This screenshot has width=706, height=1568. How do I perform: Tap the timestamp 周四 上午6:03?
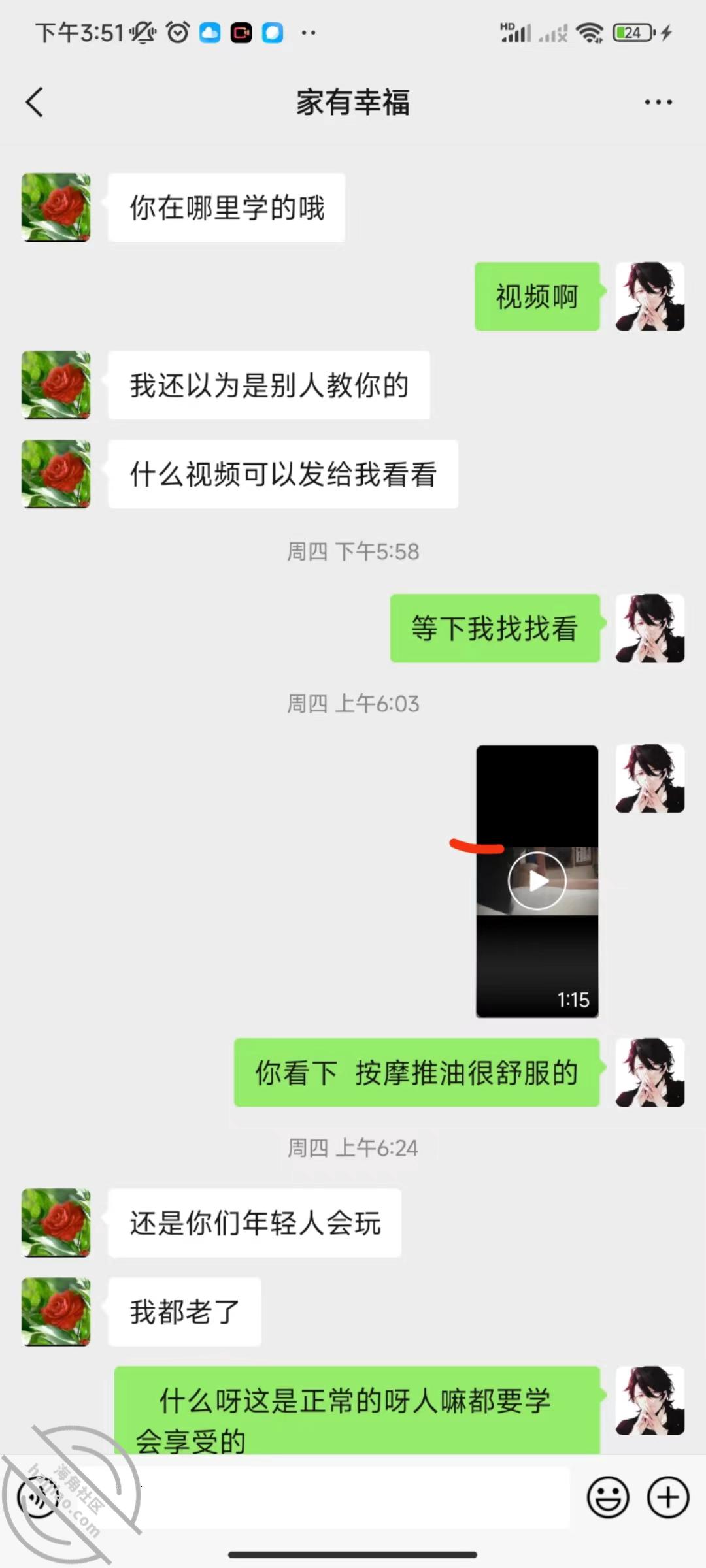353,704
